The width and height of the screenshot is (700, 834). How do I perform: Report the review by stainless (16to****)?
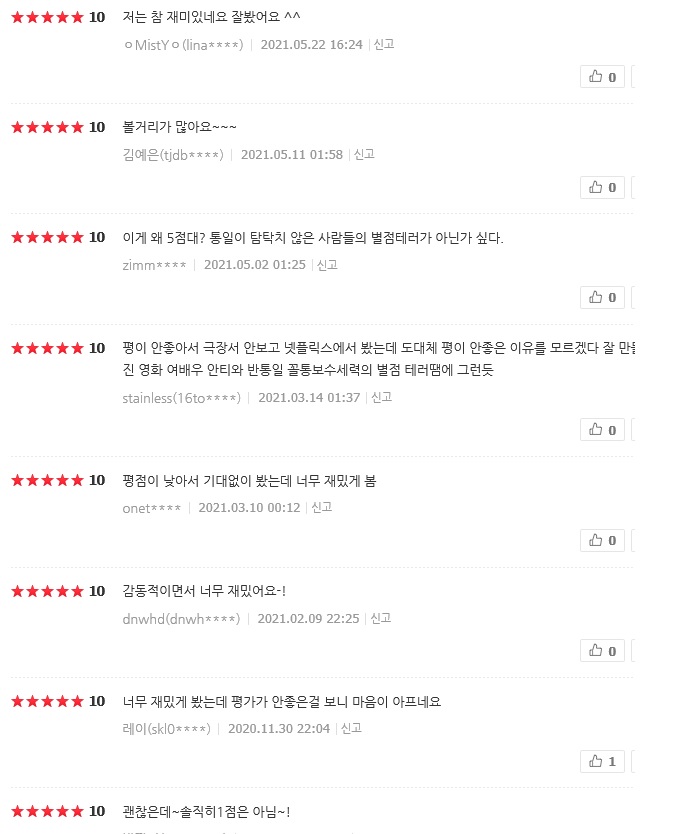(381, 398)
